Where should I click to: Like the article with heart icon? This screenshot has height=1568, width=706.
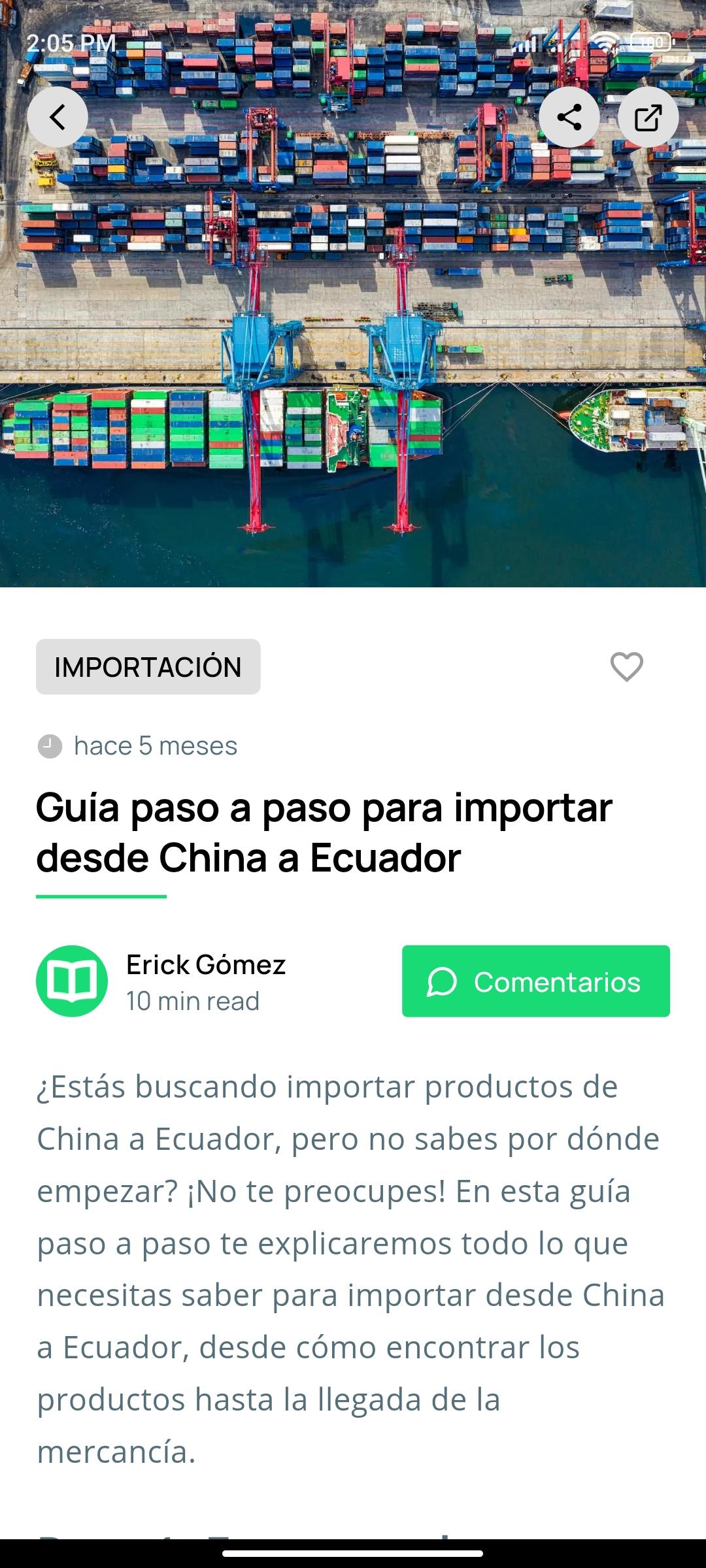[x=627, y=666]
